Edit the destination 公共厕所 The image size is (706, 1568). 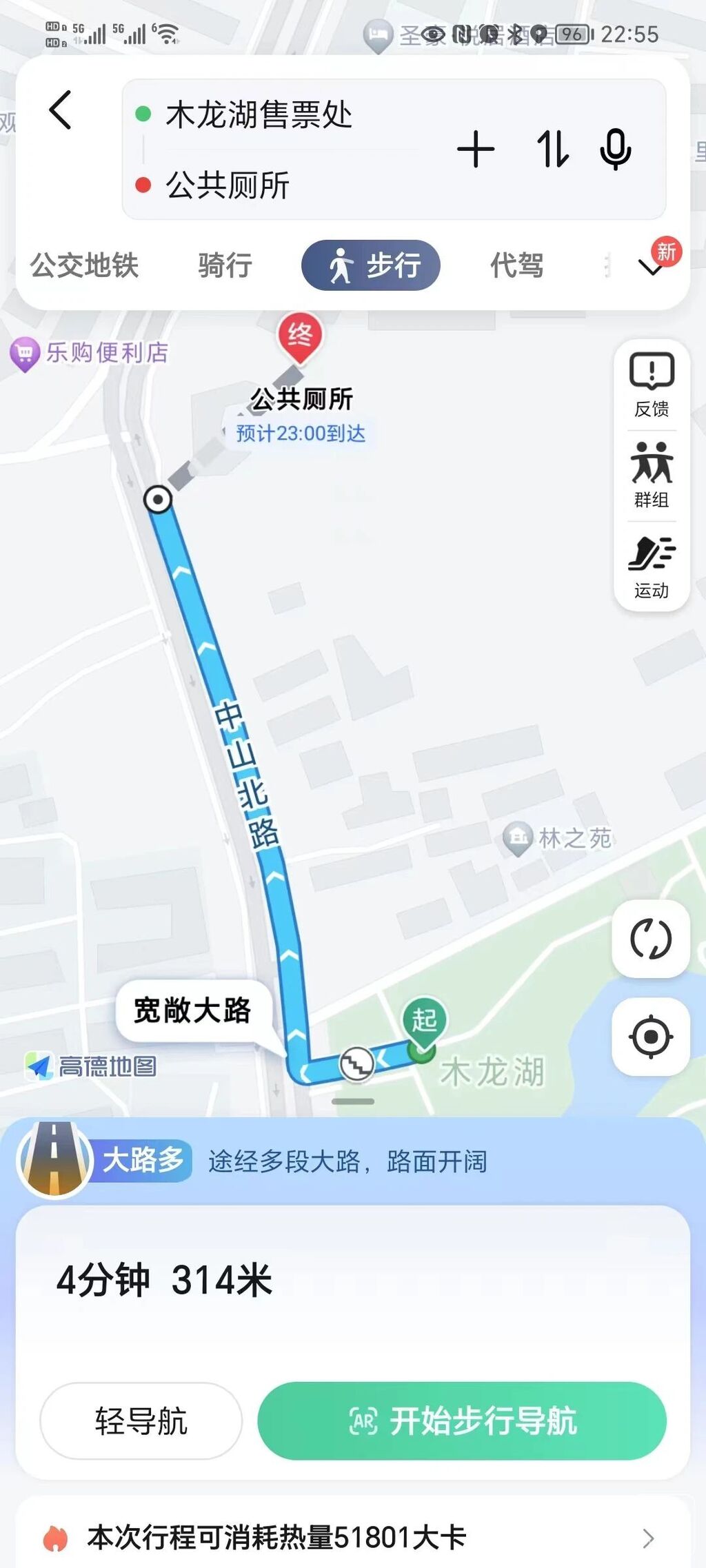[228, 185]
